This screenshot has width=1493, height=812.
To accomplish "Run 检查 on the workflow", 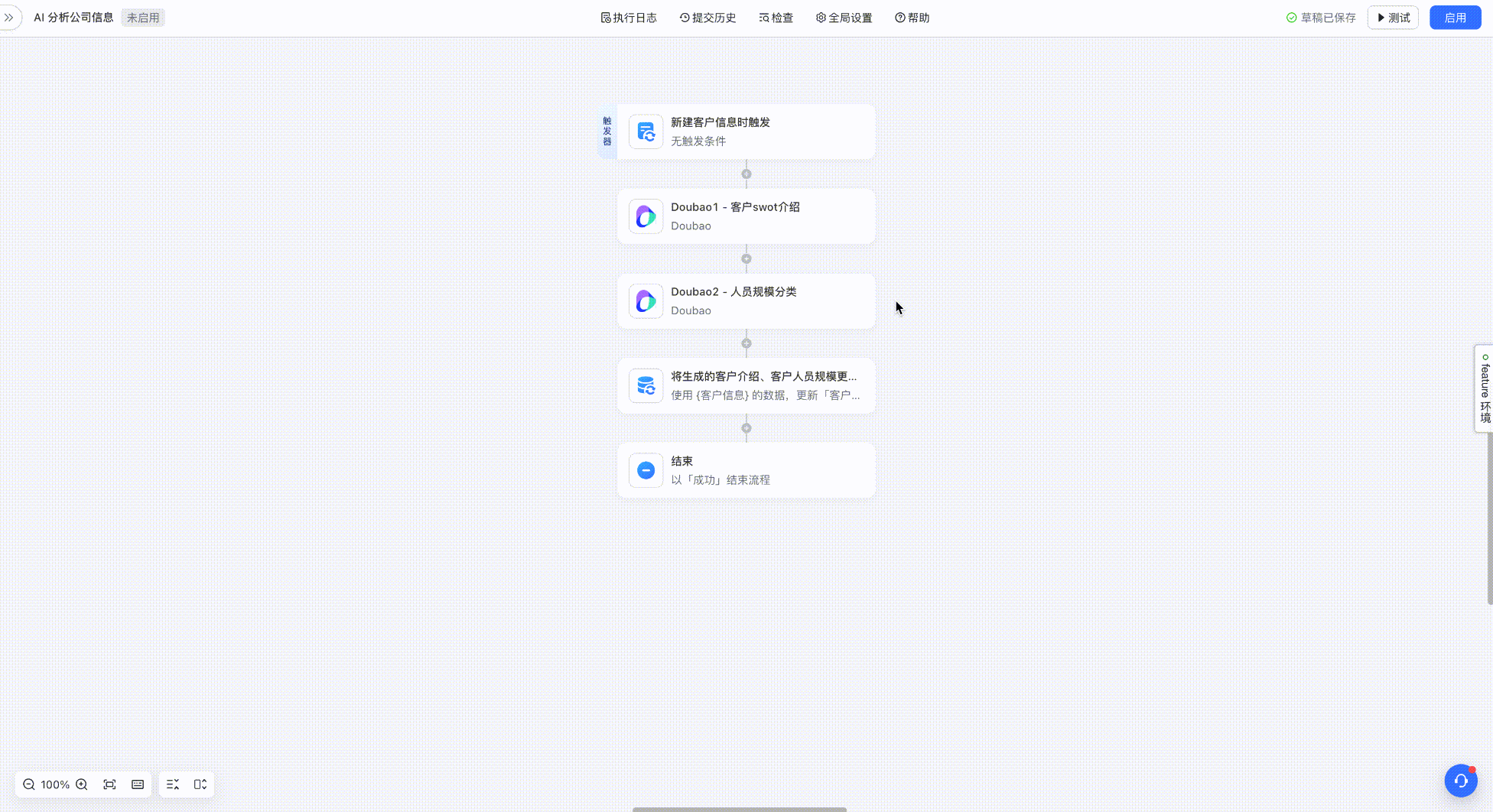I will [x=776, y=18].
